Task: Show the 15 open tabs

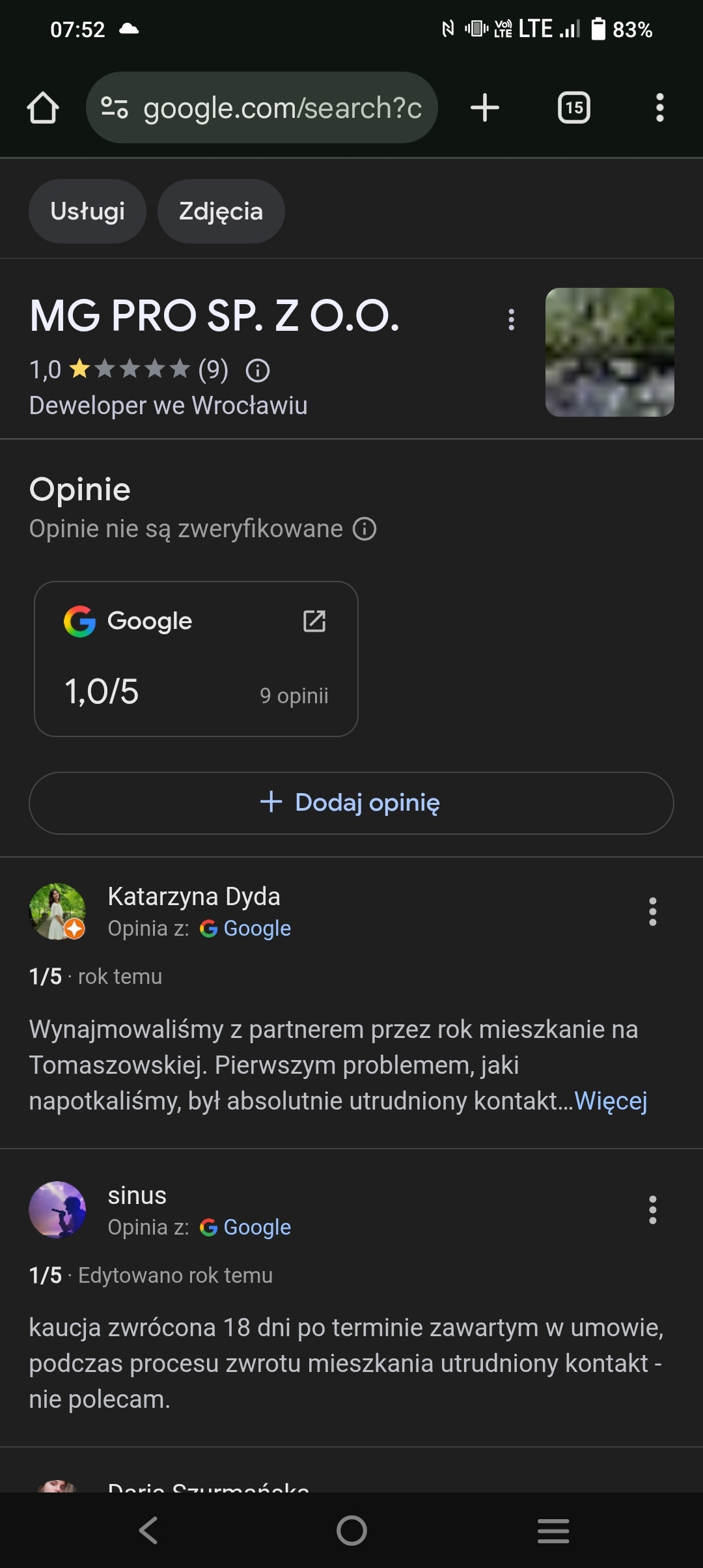Action: [573, 107]
